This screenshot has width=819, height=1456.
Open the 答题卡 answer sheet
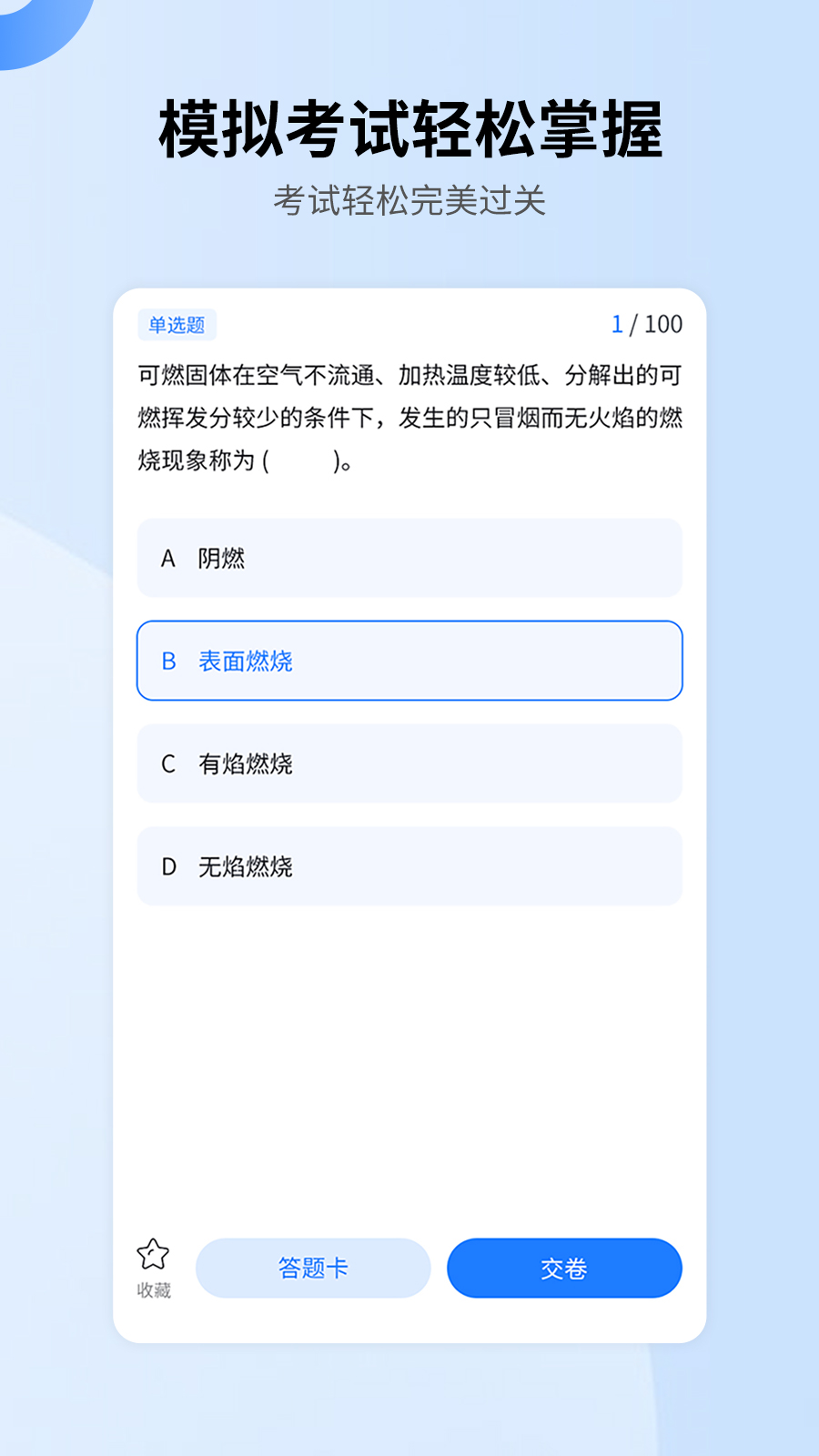click(313, 1267)
